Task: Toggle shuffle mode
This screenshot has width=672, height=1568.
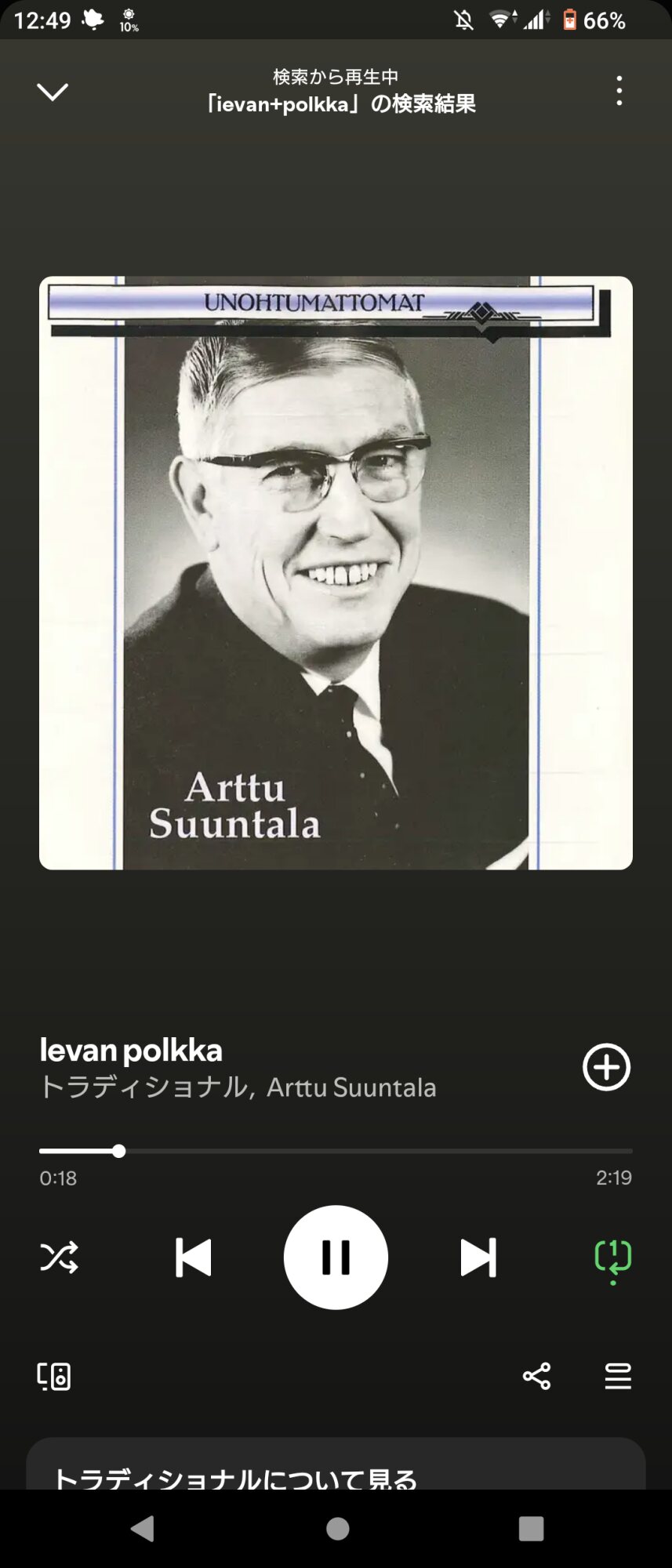Action: [x=59, y=1258]
